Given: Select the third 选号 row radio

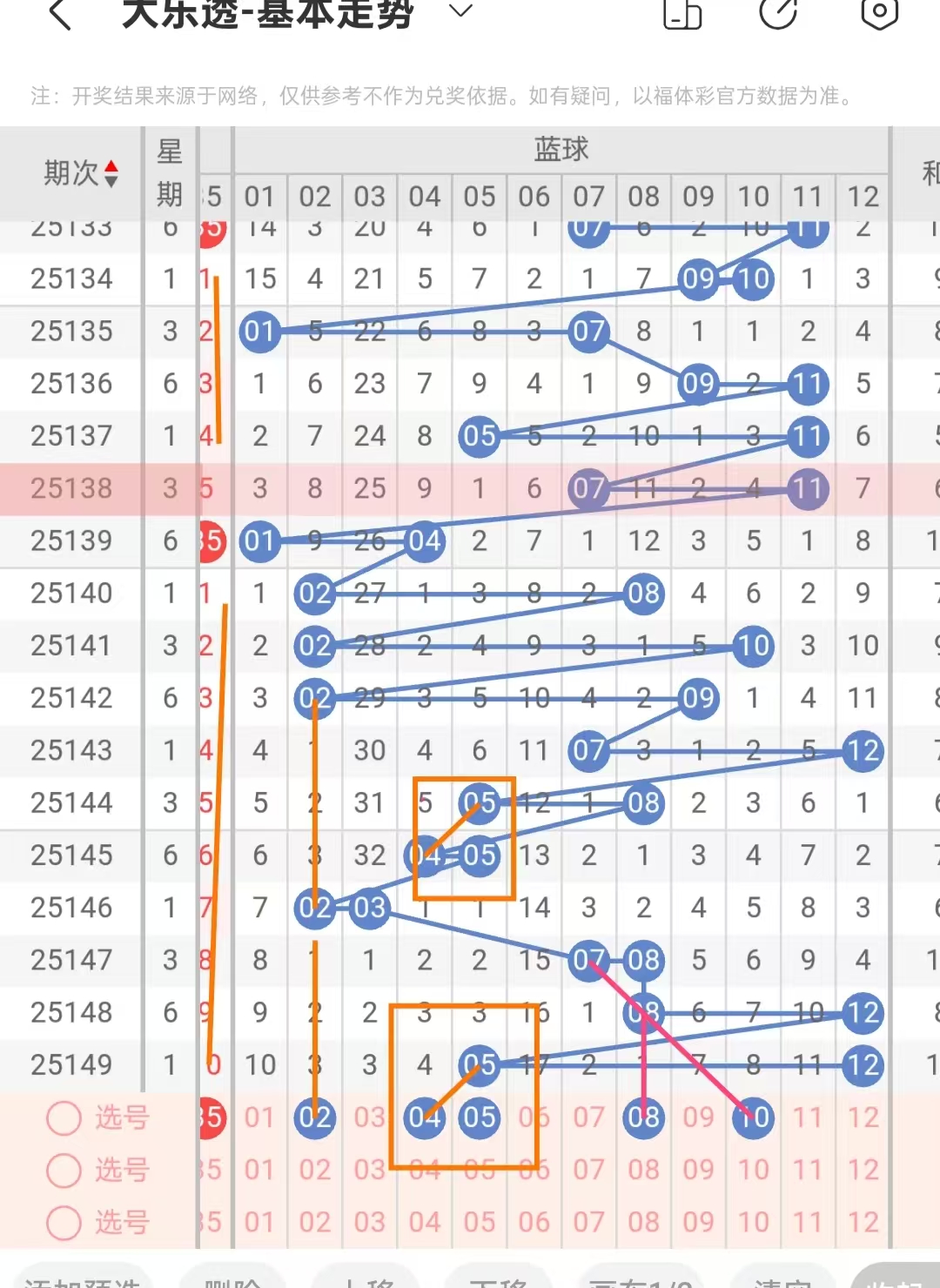Looking at the screenshot, I should tap(64, 1223).
